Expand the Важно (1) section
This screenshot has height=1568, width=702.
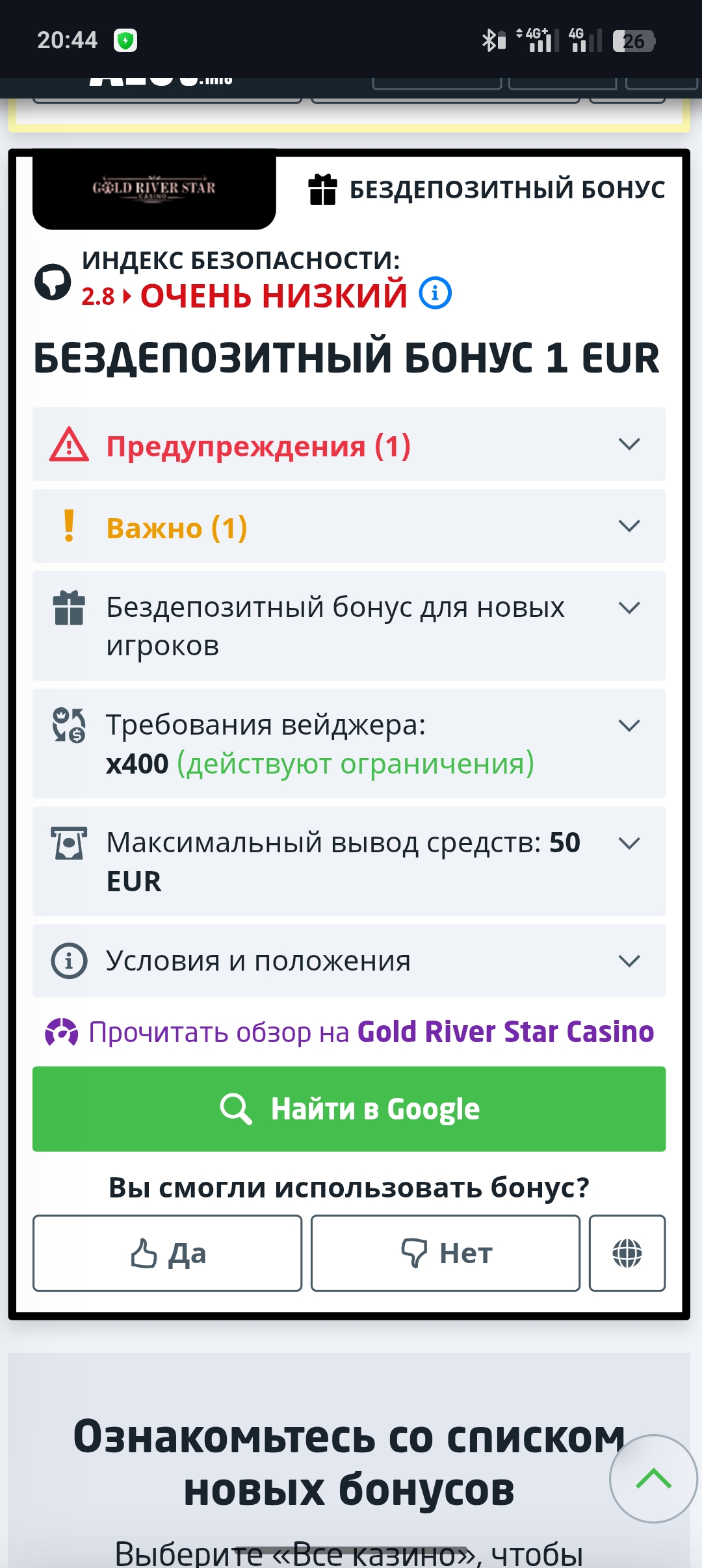tap(349, 527)
